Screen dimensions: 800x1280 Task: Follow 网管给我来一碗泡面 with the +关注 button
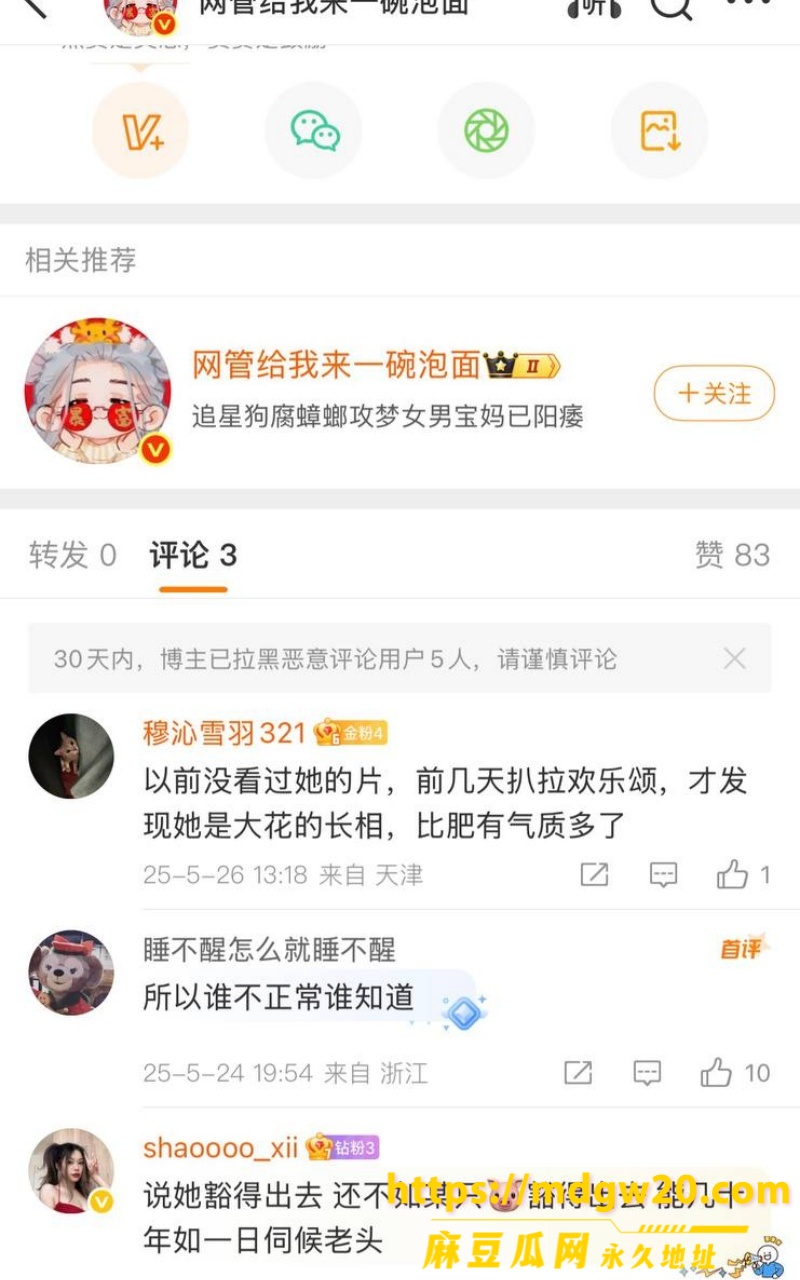(x=714, y=393)
